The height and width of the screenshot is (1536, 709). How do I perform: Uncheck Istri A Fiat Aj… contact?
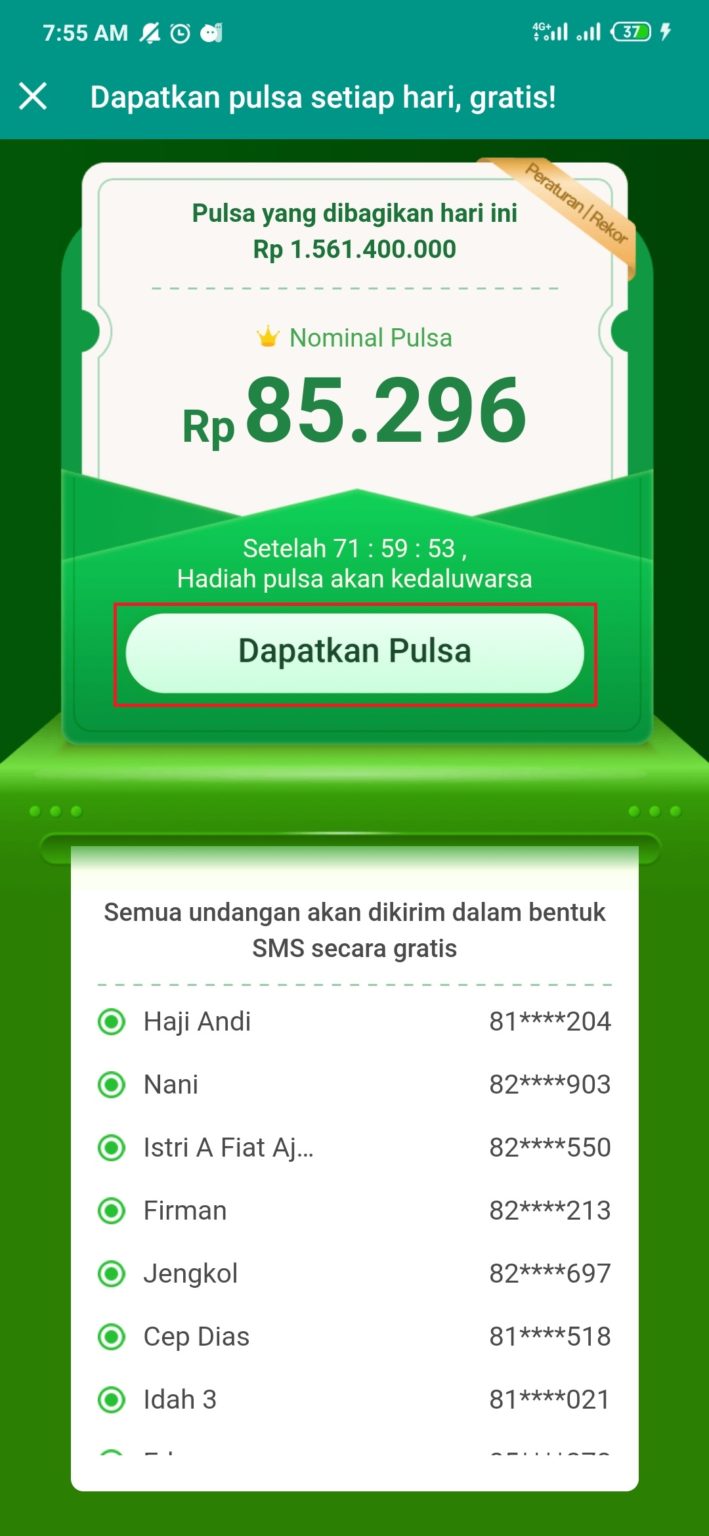[x=112, y=1148]
